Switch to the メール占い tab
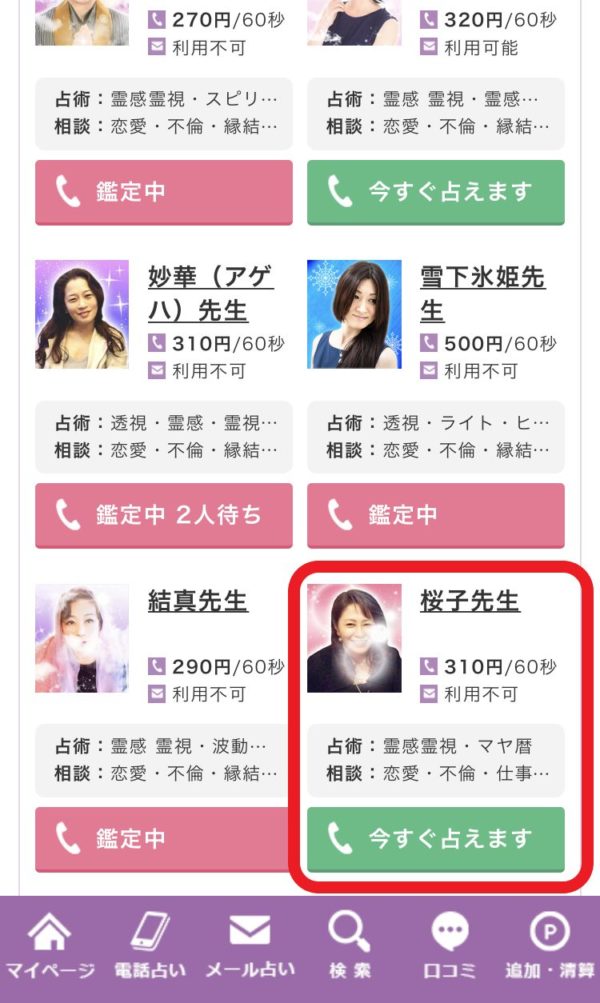The height and width of the screenshot is (1003, 600). click(250, 947)
